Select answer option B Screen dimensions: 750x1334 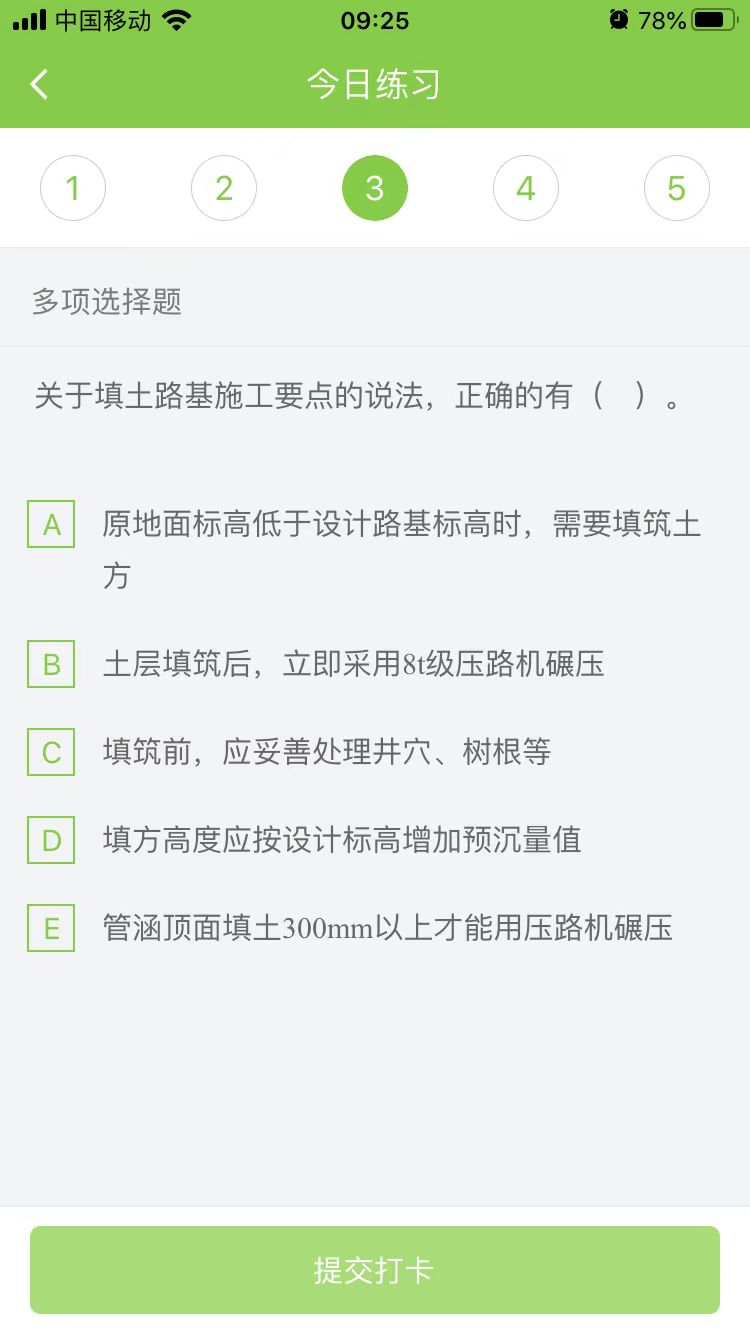coord(51,664)
